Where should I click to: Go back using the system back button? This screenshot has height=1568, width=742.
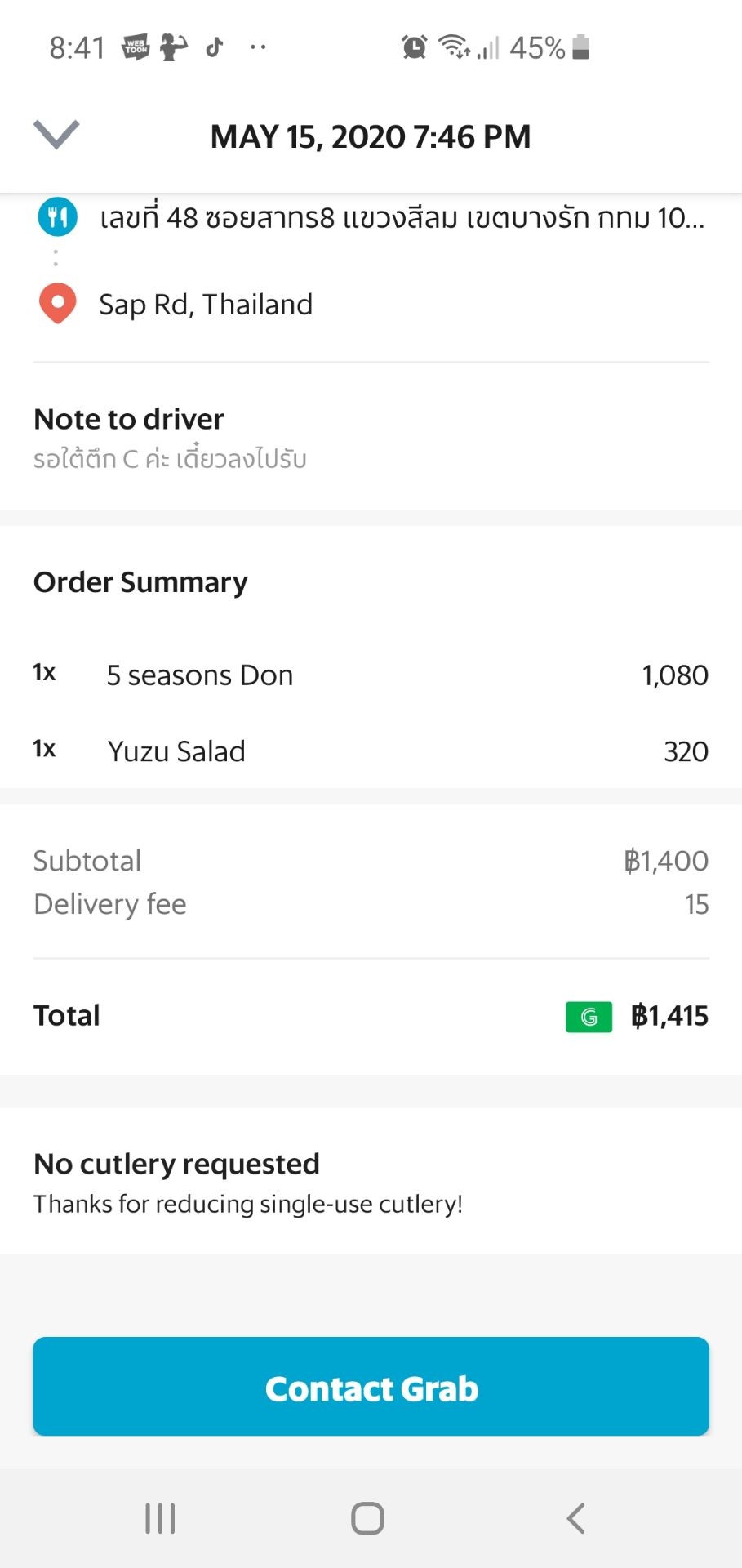575,1518
